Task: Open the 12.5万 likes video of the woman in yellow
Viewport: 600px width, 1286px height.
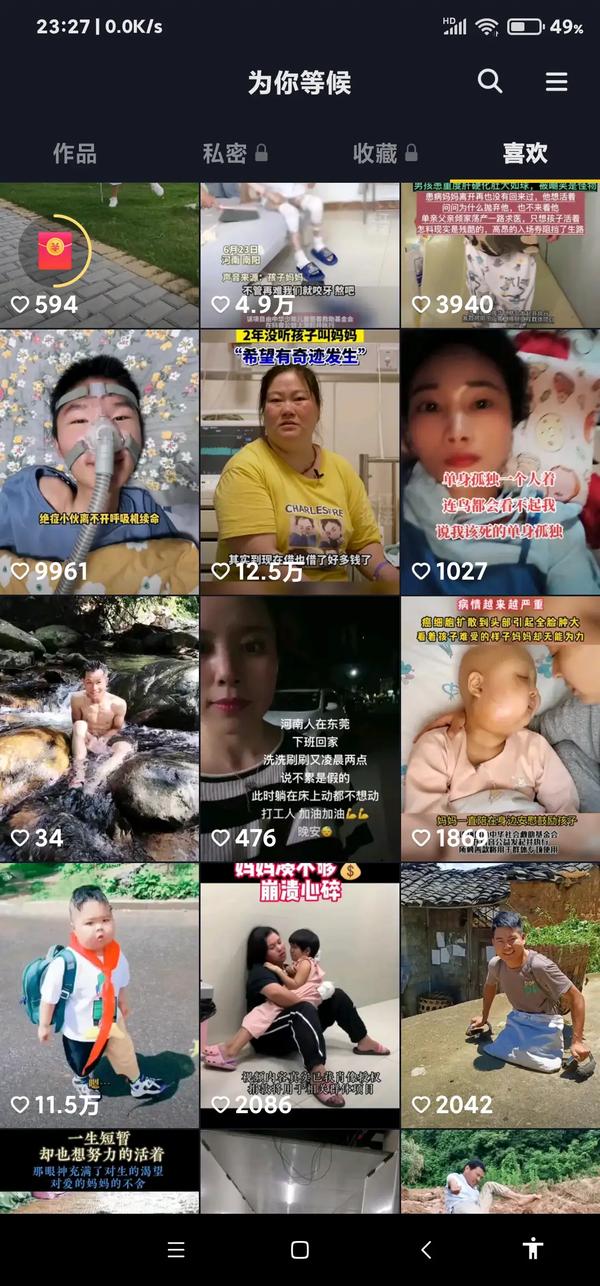Action: point(299,462)
